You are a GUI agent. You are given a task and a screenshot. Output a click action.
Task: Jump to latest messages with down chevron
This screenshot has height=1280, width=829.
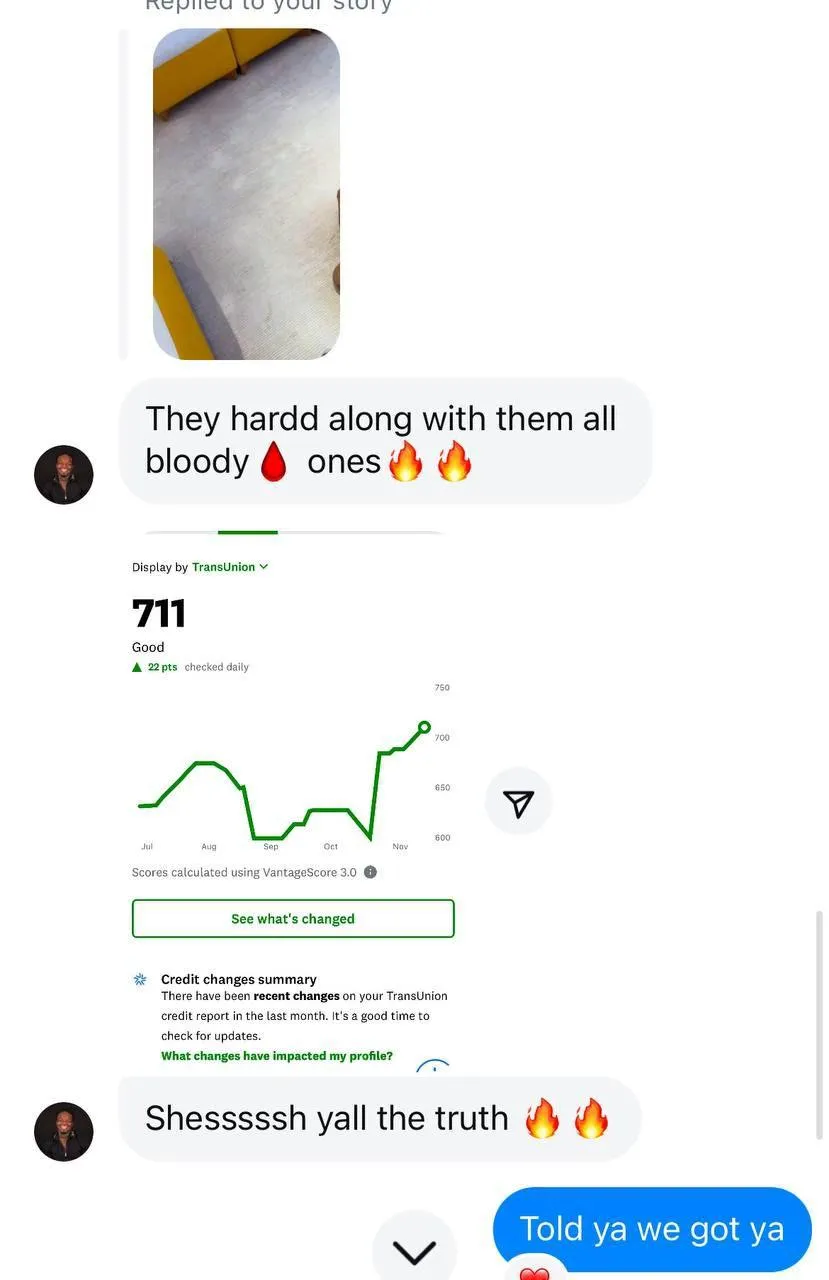[414, 1251]
